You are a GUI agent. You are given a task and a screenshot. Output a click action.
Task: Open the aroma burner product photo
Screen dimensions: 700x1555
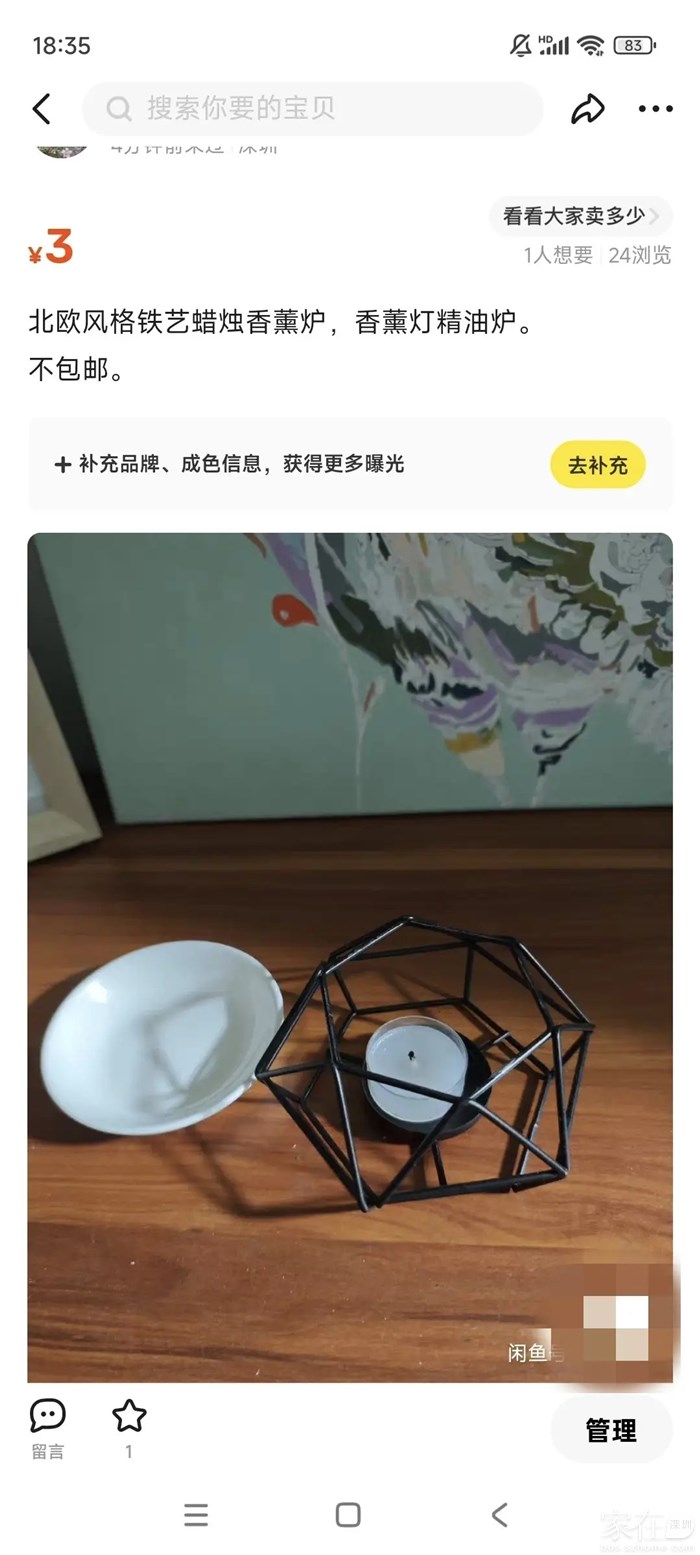click(x=350, y=956)
